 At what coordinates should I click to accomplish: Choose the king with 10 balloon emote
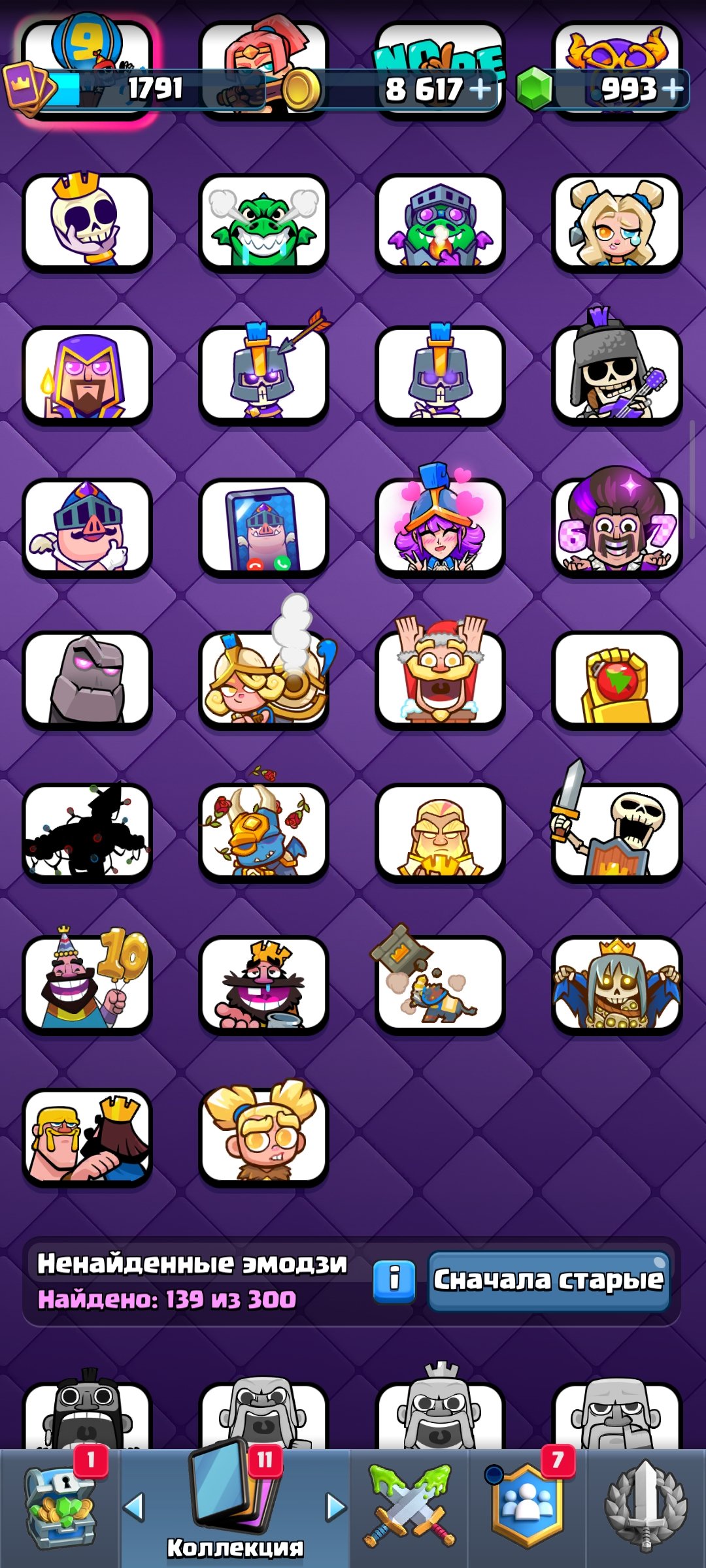pos(87,984)
